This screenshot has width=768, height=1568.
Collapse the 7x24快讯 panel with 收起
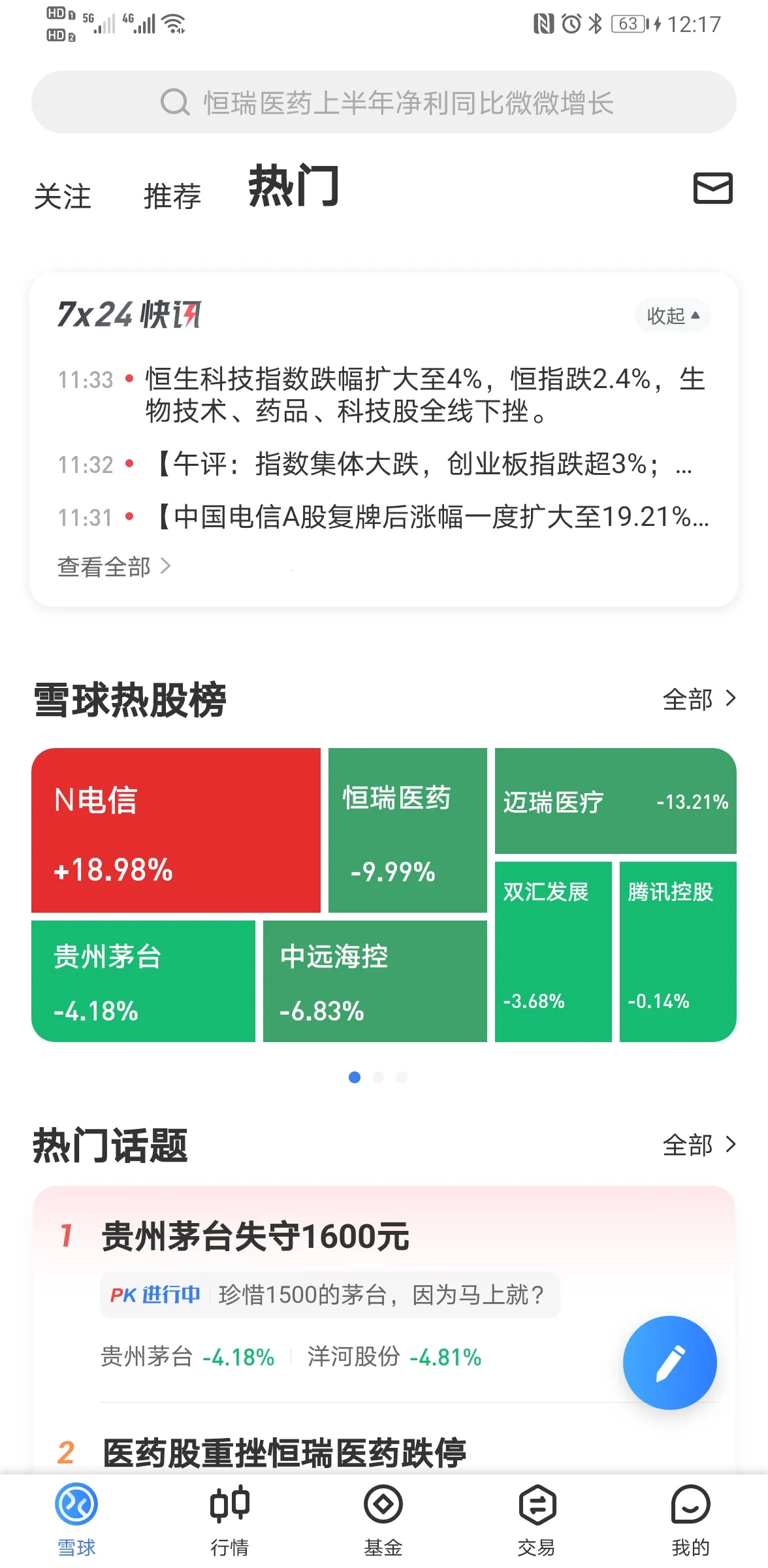[672, 316]
